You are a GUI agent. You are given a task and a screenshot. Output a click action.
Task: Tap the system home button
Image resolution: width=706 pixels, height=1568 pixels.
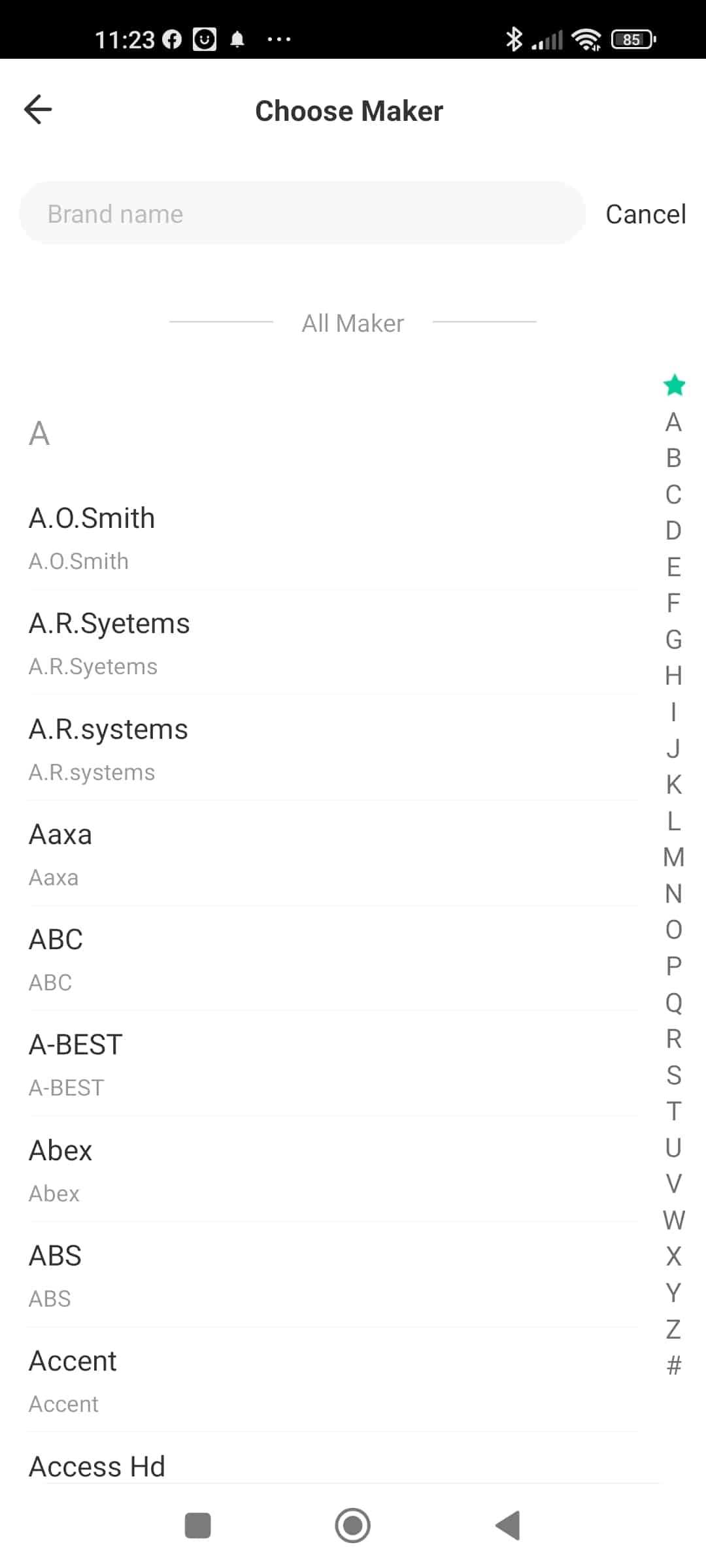click(x=353, y=1526)
